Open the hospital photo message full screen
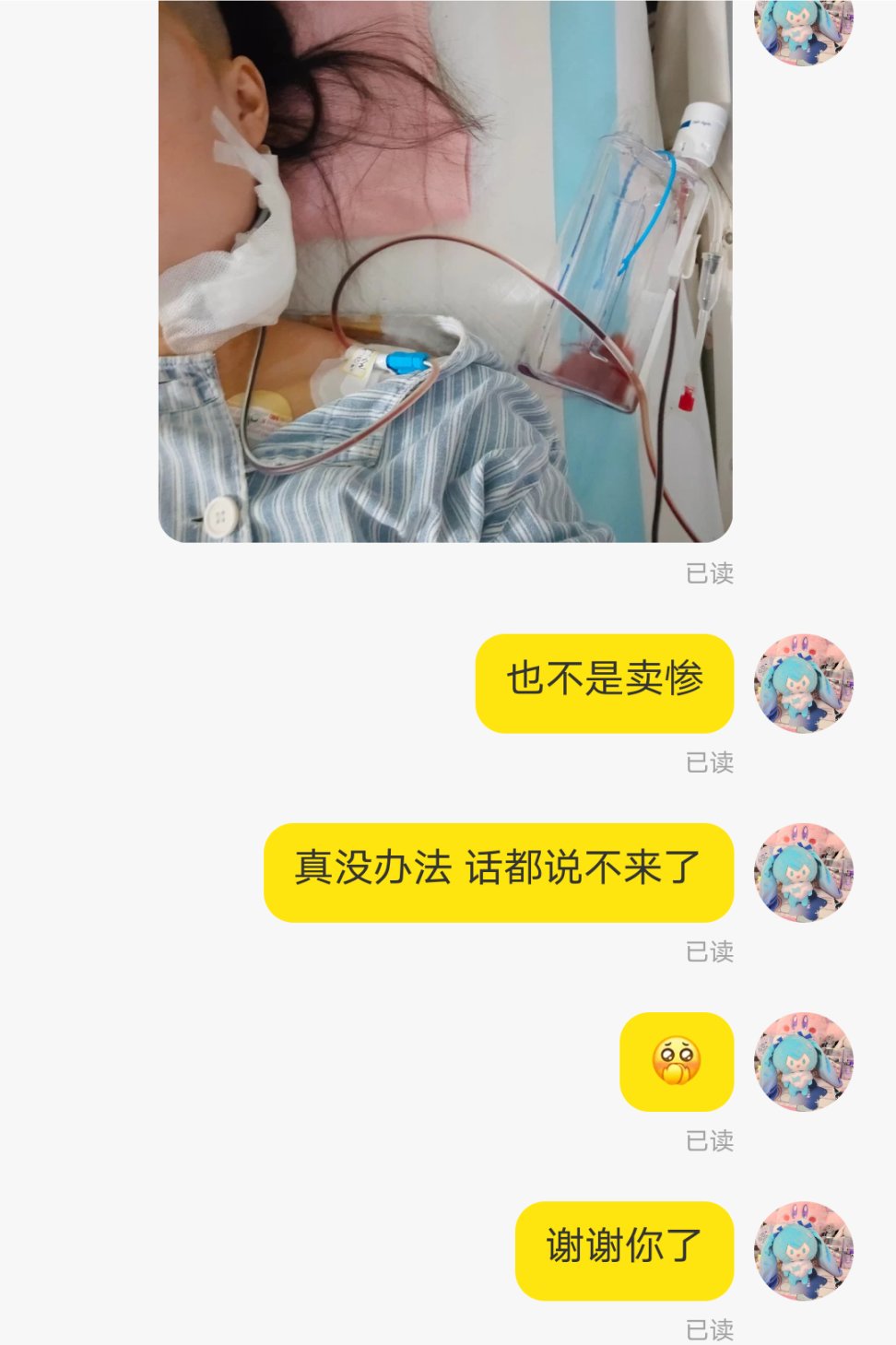The image size is (896, 1345). 445,271
